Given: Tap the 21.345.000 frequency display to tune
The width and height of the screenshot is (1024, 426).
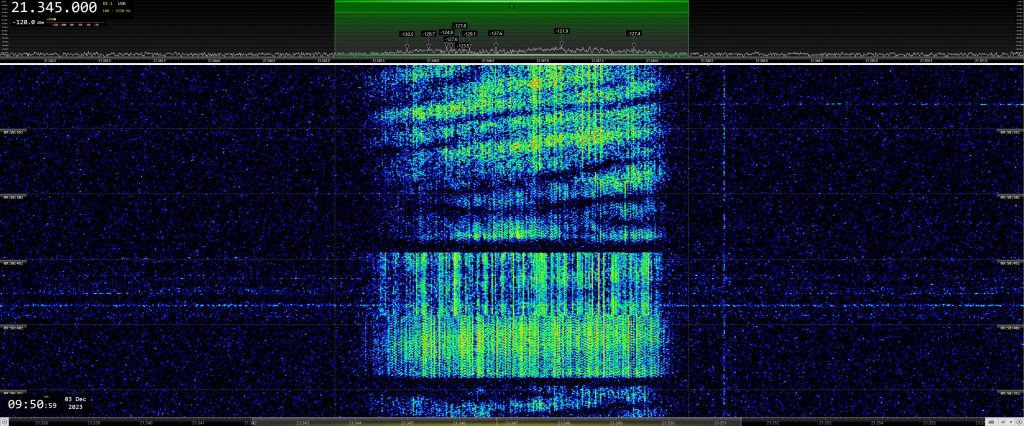Looking at the screenshot, I should point(54,7).
